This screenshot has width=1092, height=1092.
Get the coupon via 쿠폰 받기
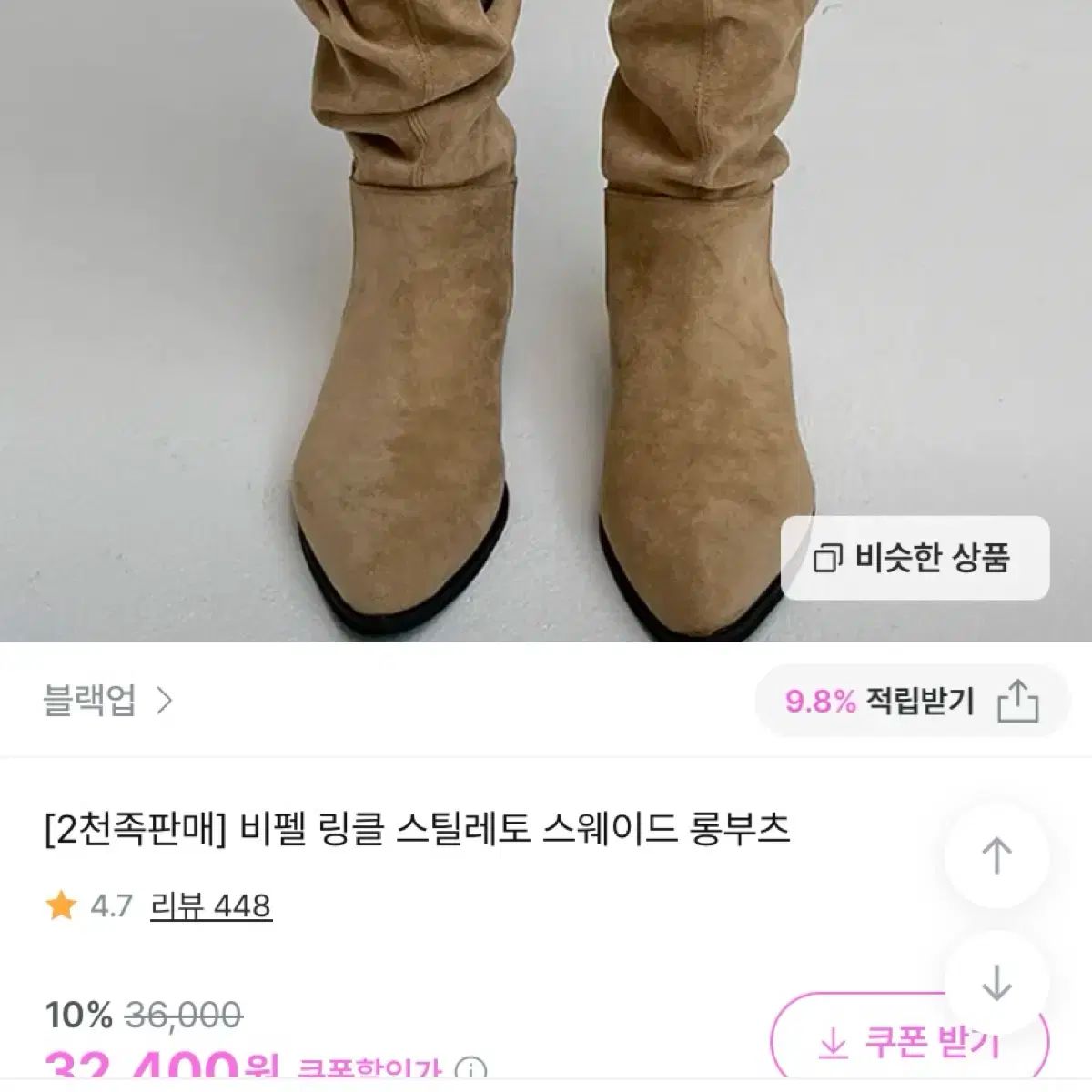point(910,1044)
